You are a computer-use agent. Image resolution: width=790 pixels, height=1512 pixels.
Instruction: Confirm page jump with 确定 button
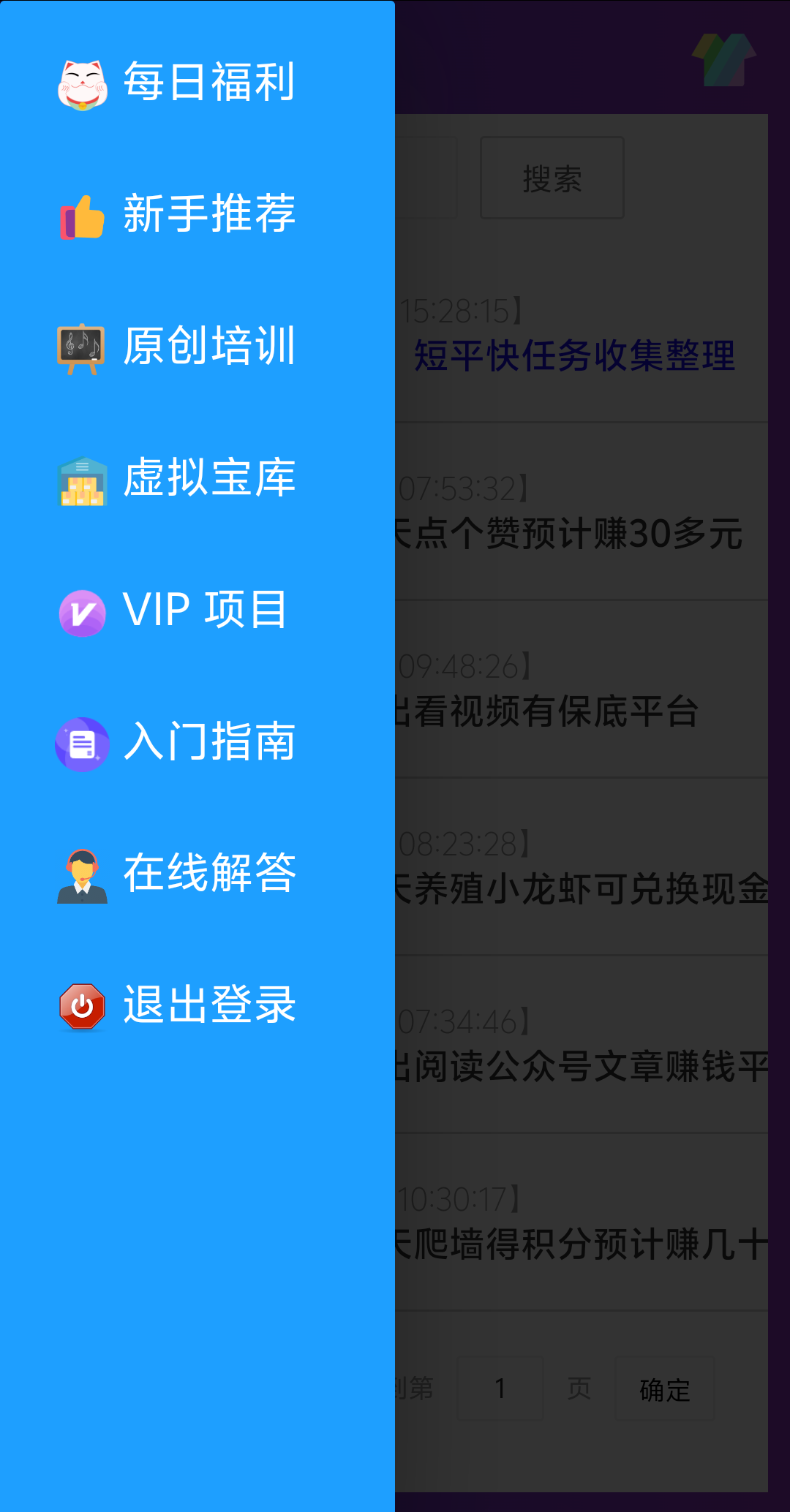point(663,1388)
